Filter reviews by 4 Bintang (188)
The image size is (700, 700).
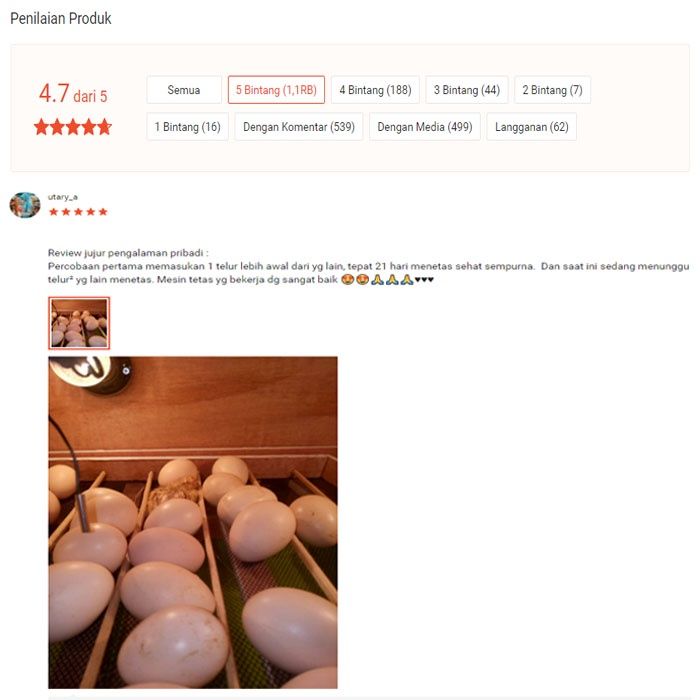point(375,90)
